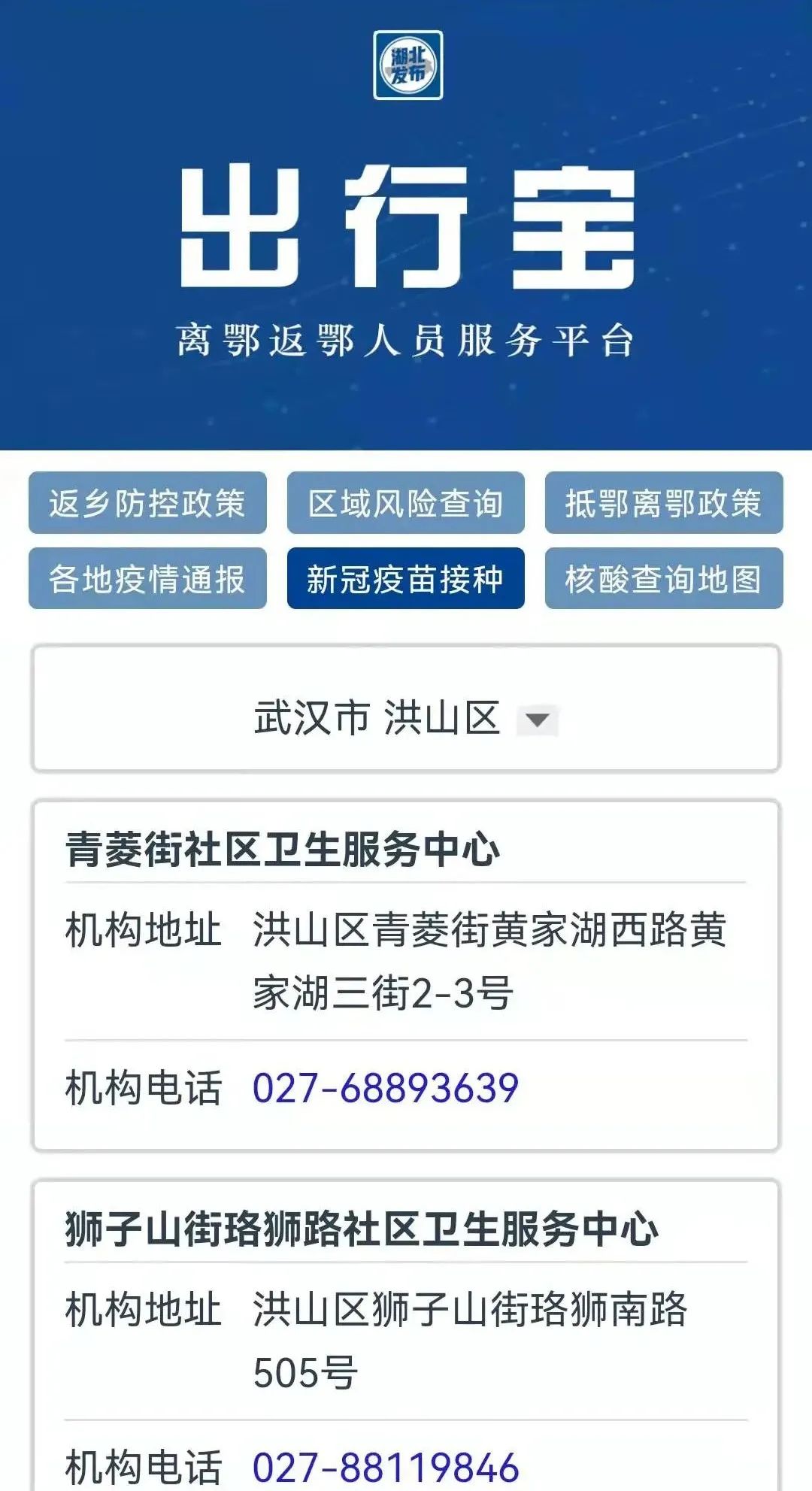The width and height of the screenshot is (812, 1491).
Task: Expand the 武汉市 洪山区 region dropdown
Action: click(x=537, y=720)
